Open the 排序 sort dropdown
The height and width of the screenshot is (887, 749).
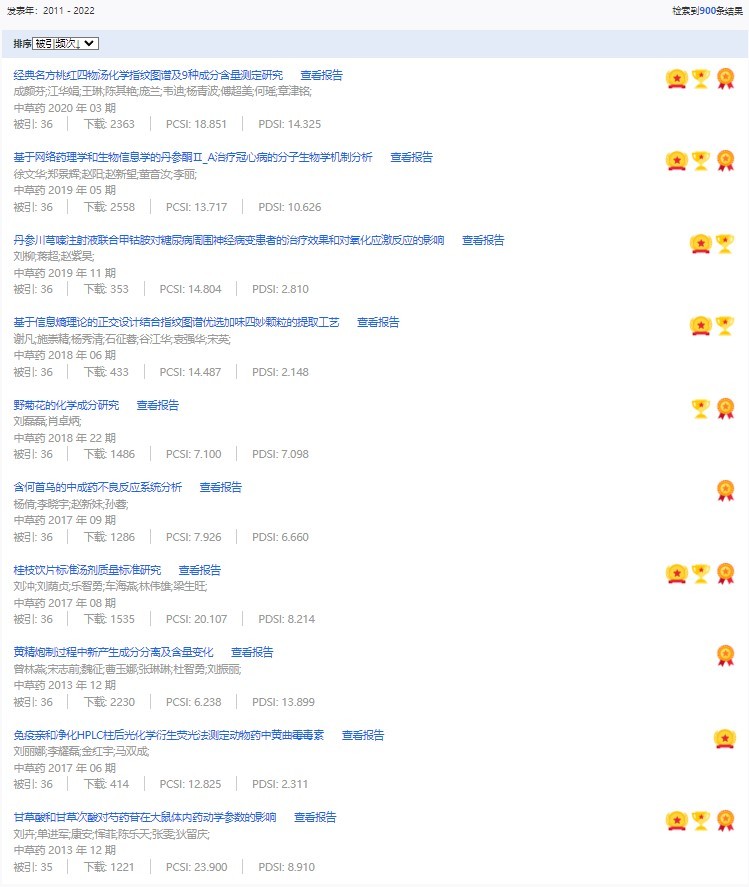click(65, 44)
